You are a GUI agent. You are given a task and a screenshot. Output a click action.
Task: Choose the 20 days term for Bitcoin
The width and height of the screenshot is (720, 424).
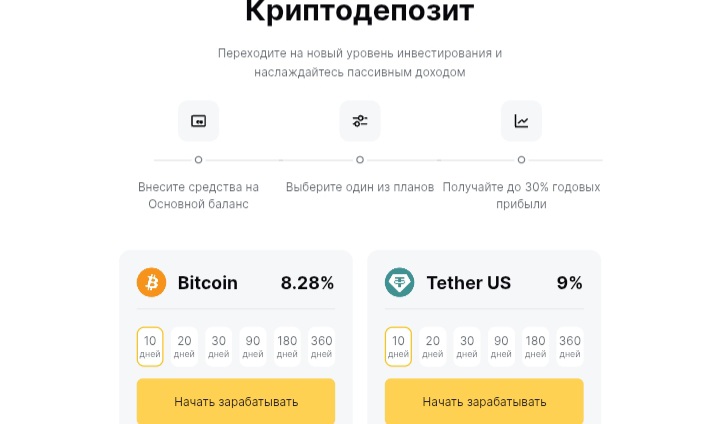pyautogui.click(x=184, y=346)
